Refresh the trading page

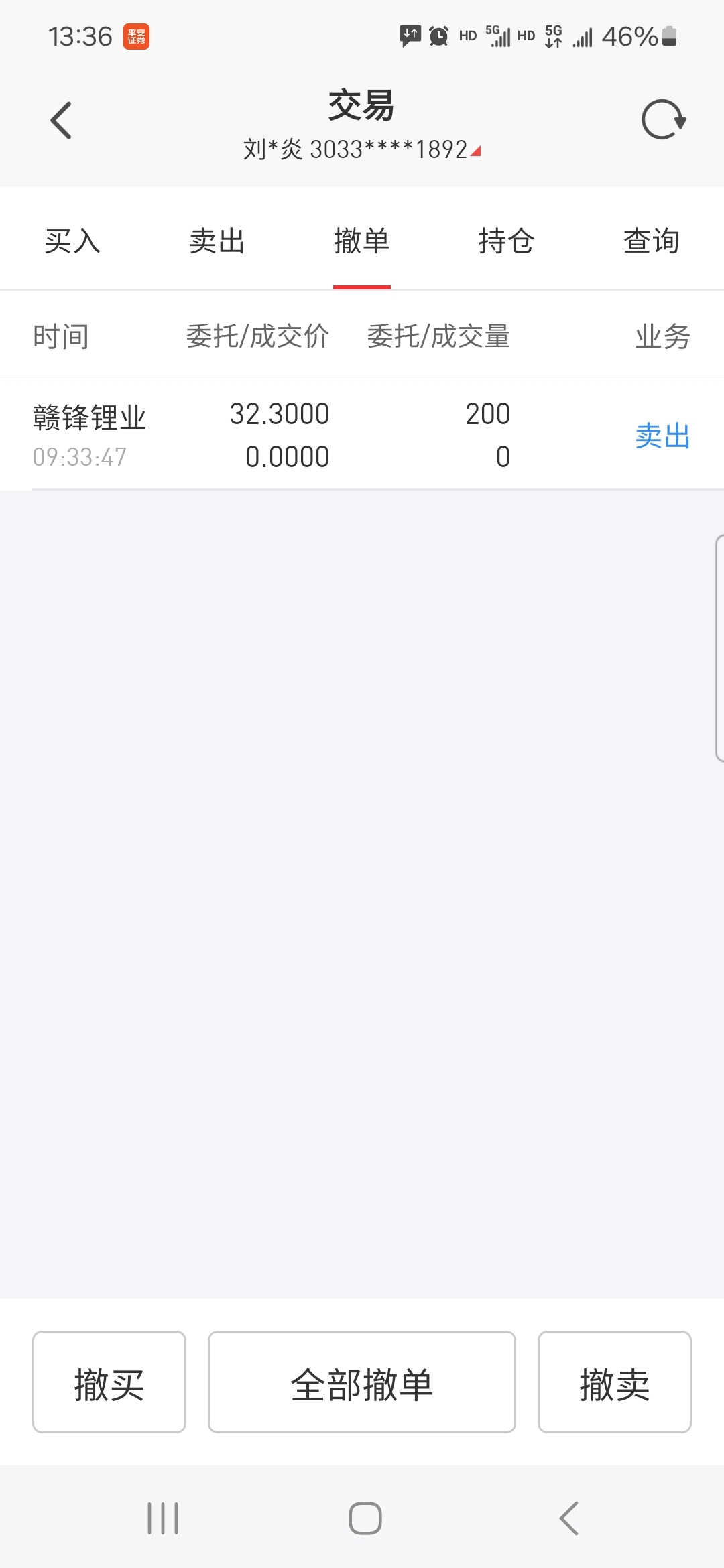[x=664, y=120]
